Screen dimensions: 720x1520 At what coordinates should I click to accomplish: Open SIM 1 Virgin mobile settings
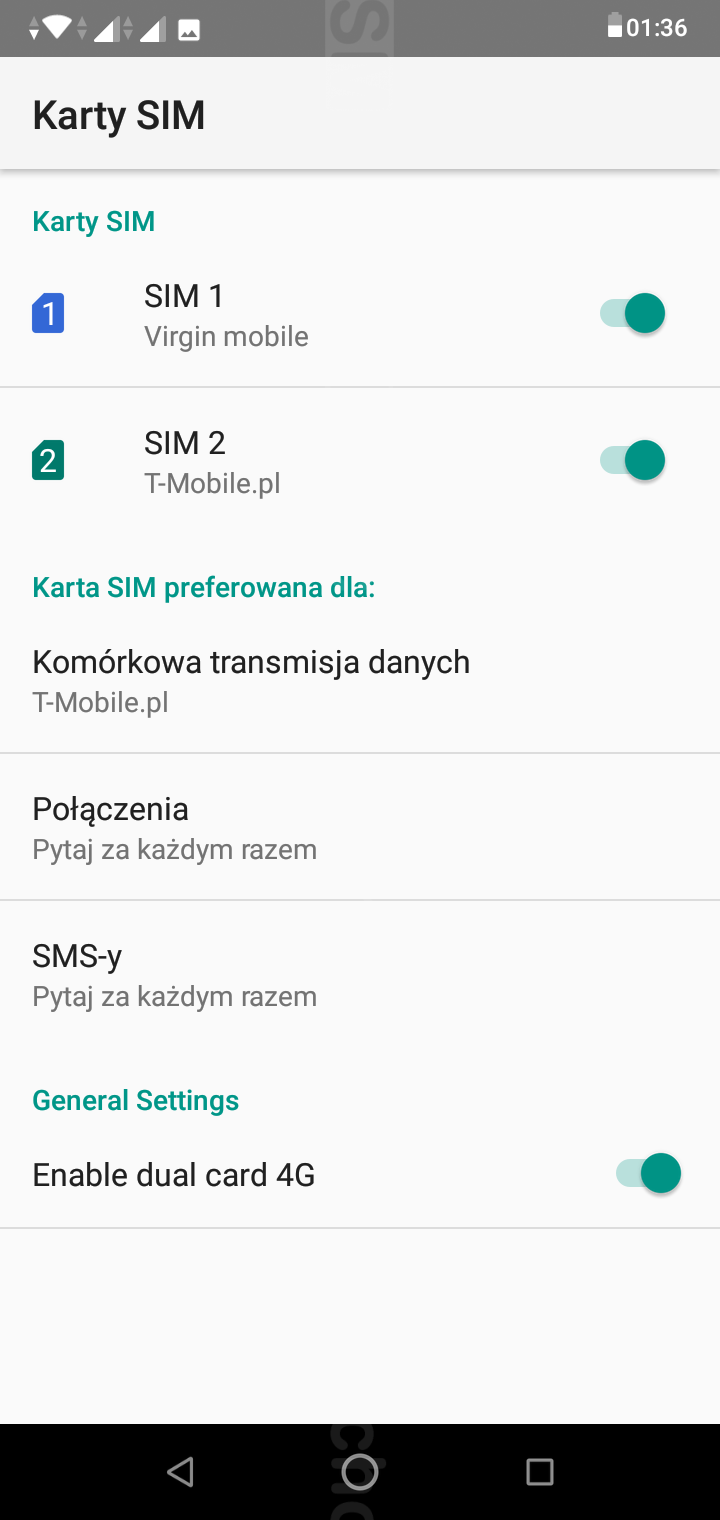(x=226, y=315)
